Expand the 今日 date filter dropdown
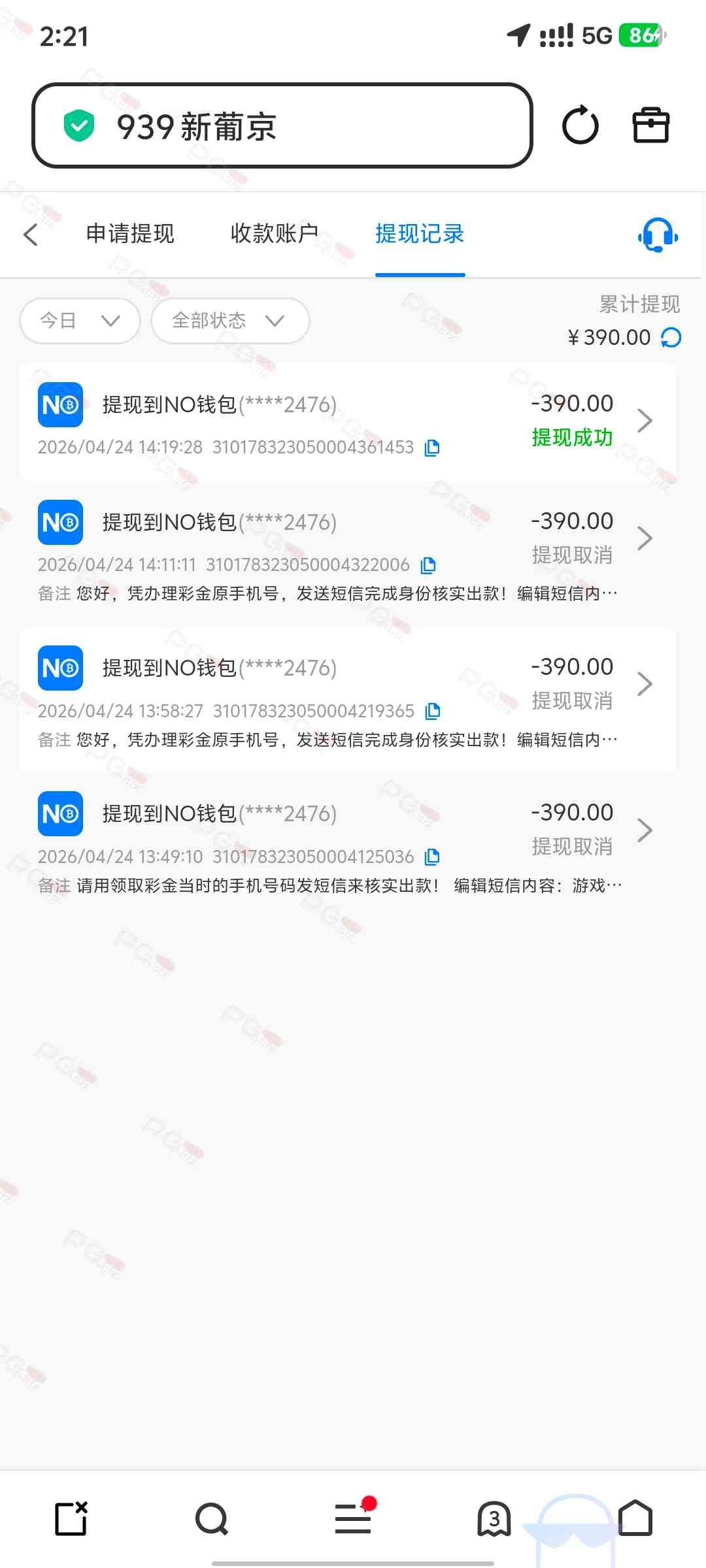Viewport: 706px width, 1568px height. [80, 321]
